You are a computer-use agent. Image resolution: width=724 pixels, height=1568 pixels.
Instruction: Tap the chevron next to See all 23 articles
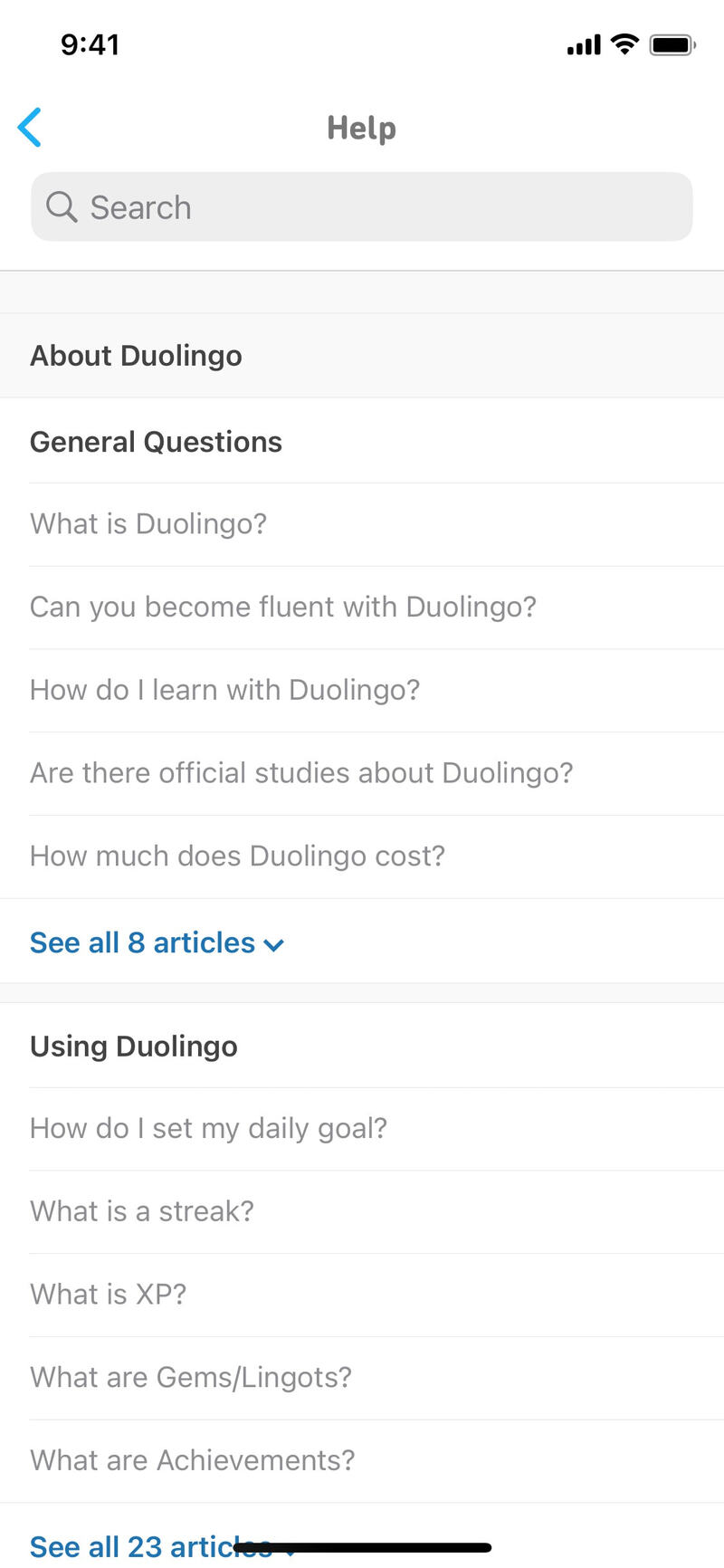[289, 1550]
